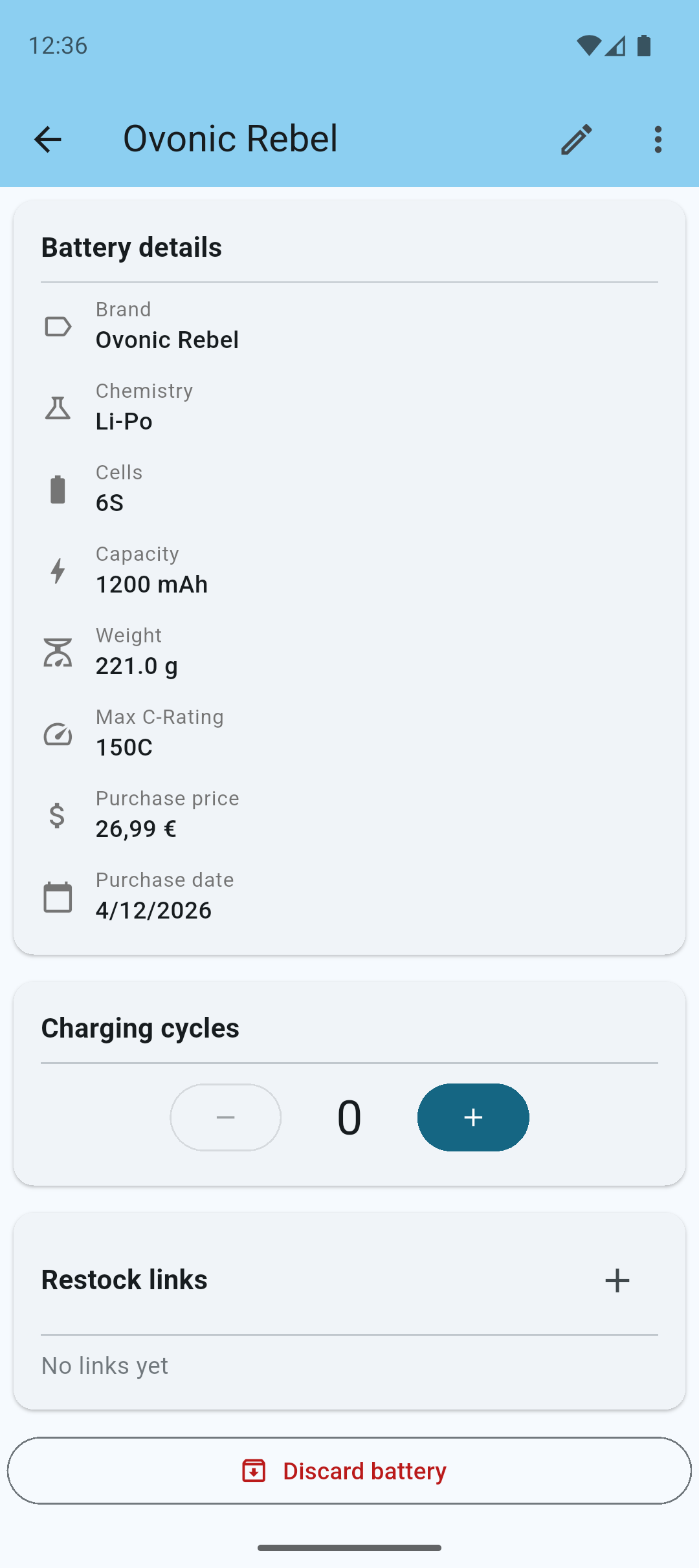Screen dimensions: 699x1568
Task: Click the charging cycles counter value
Action: 349,1117
